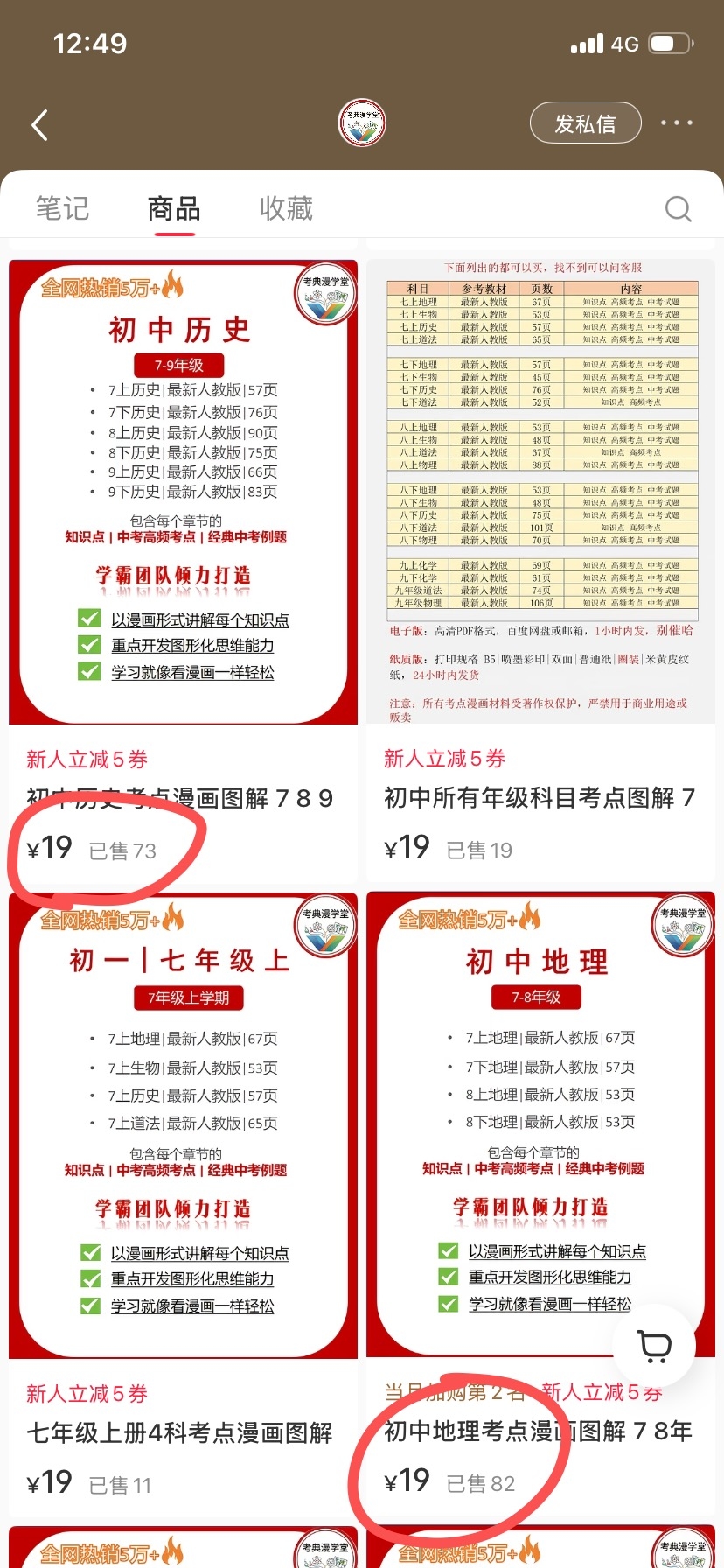The image size is (724, 1568).
Task: Select the 商品 tab
Action: coord(174,208)
